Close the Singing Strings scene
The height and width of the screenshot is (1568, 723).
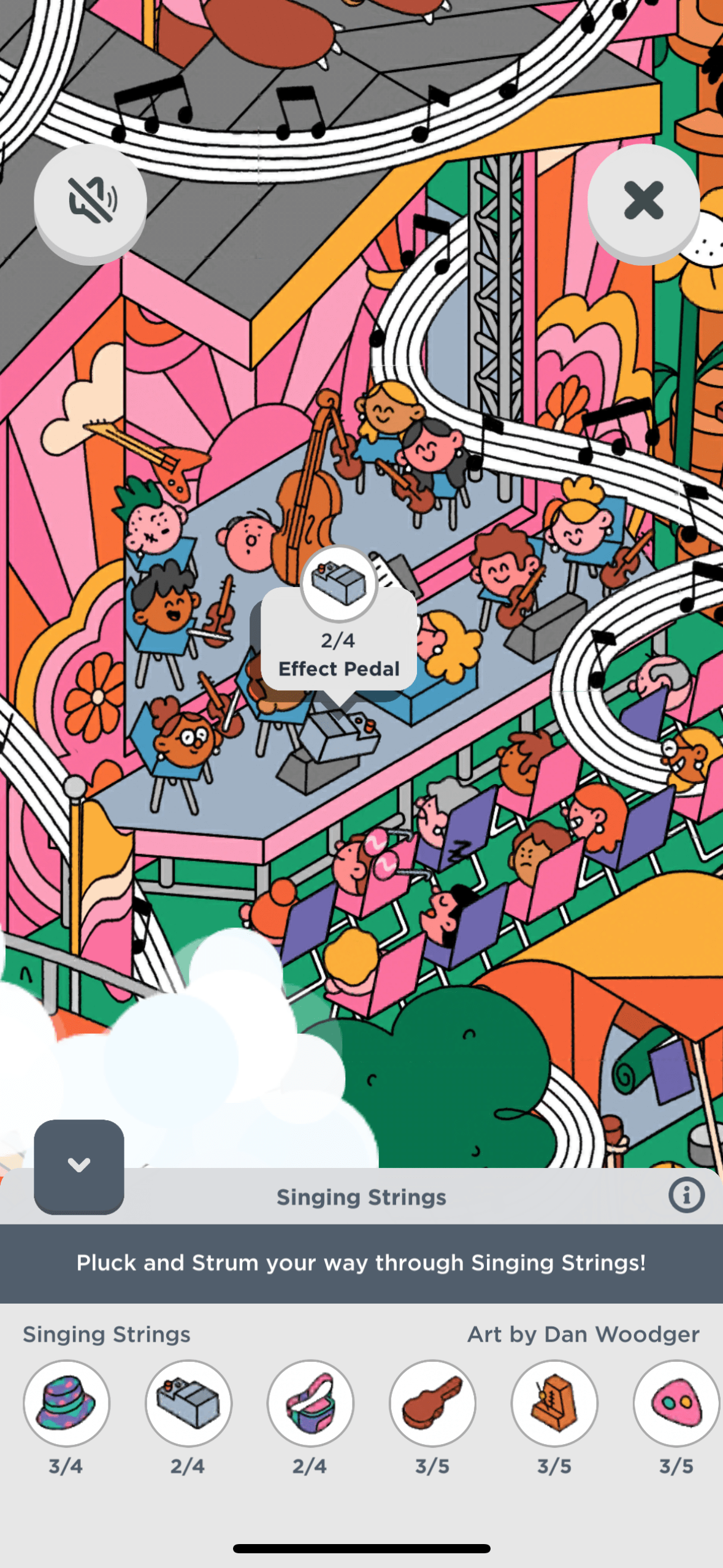click(x=643, y=201)
